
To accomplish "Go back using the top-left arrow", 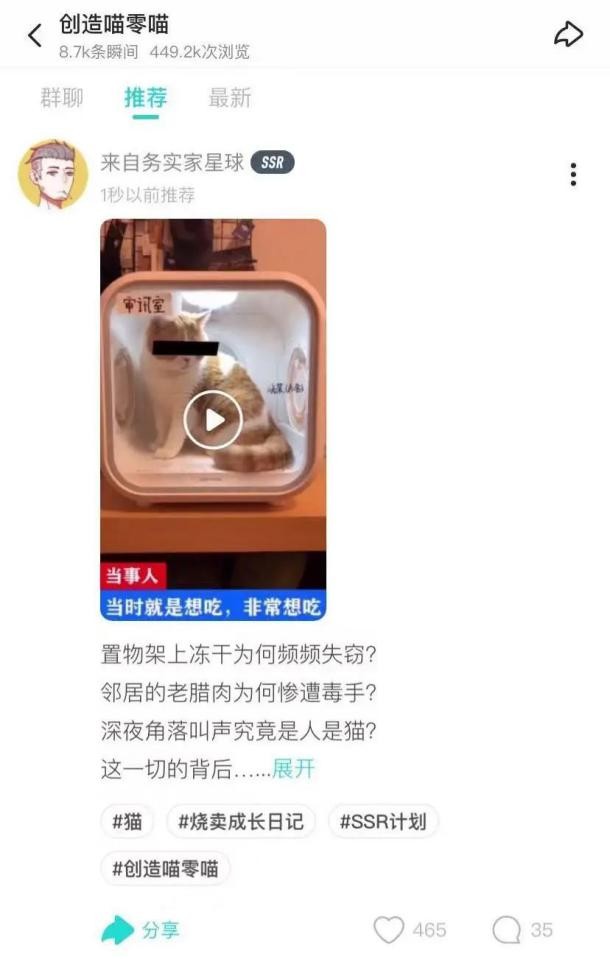I will tap(35, 36).
